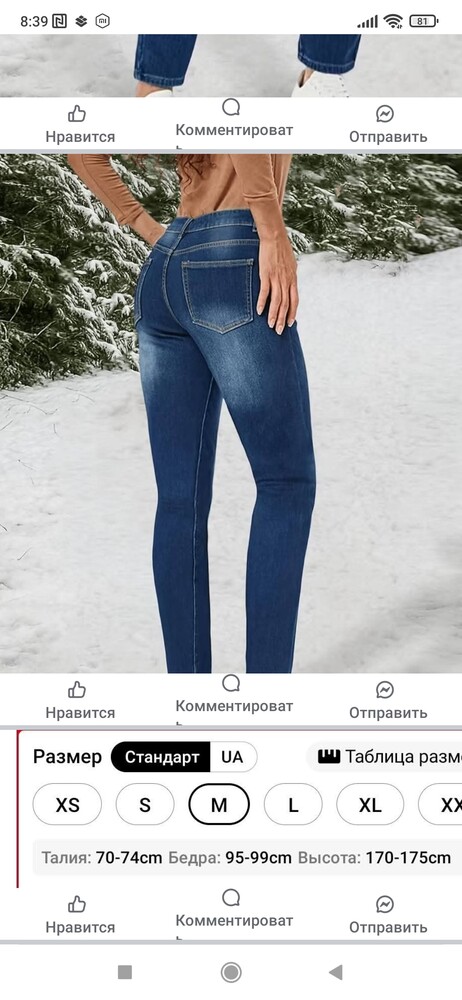Like the large photo of jeans from behind
Screen dimensions: 462x1000
pos(80,700)
